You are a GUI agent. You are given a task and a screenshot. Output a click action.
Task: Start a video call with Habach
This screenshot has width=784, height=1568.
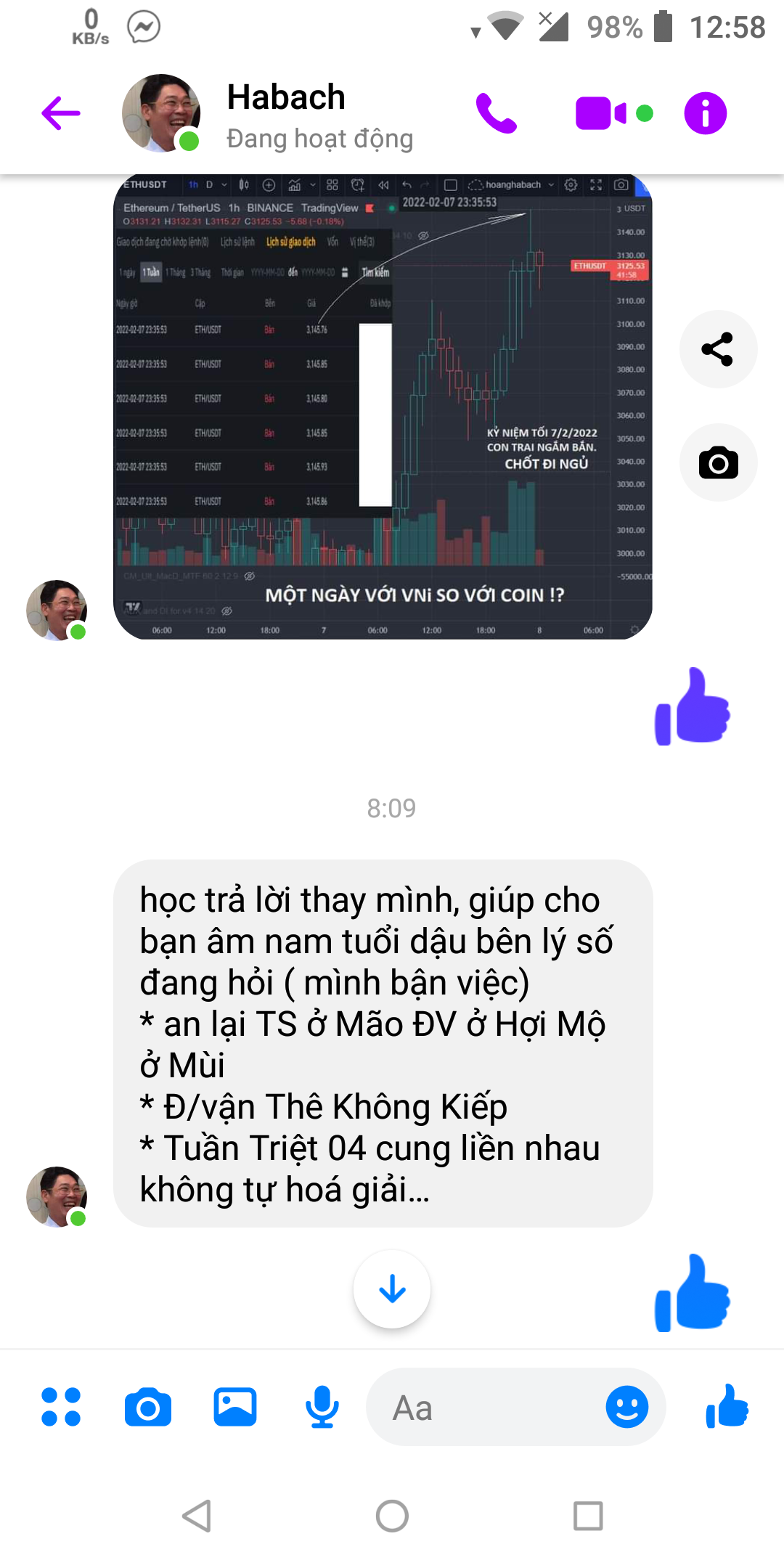tap(601, 113)
